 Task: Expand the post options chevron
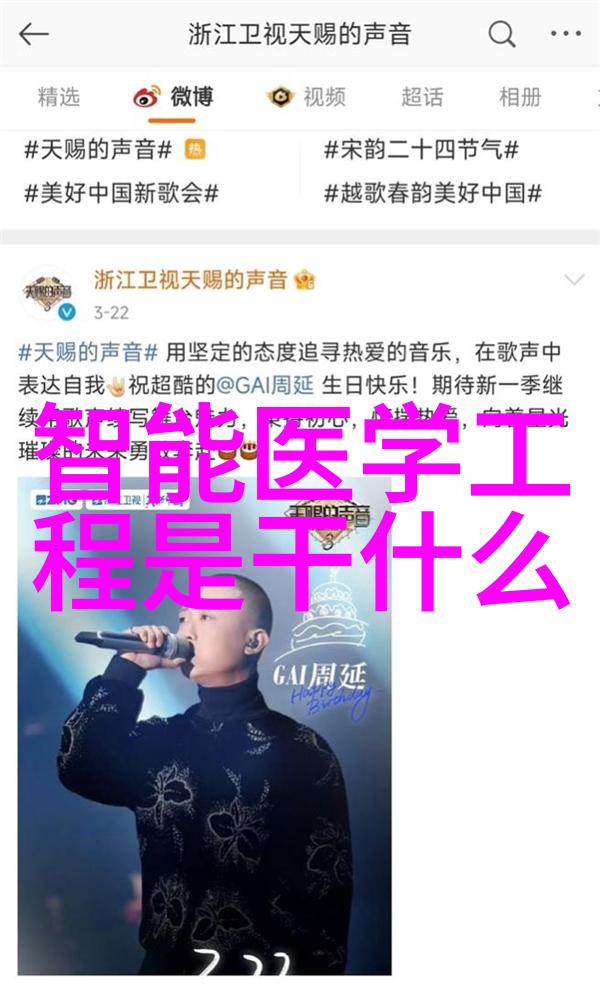(x=574, y=279)
